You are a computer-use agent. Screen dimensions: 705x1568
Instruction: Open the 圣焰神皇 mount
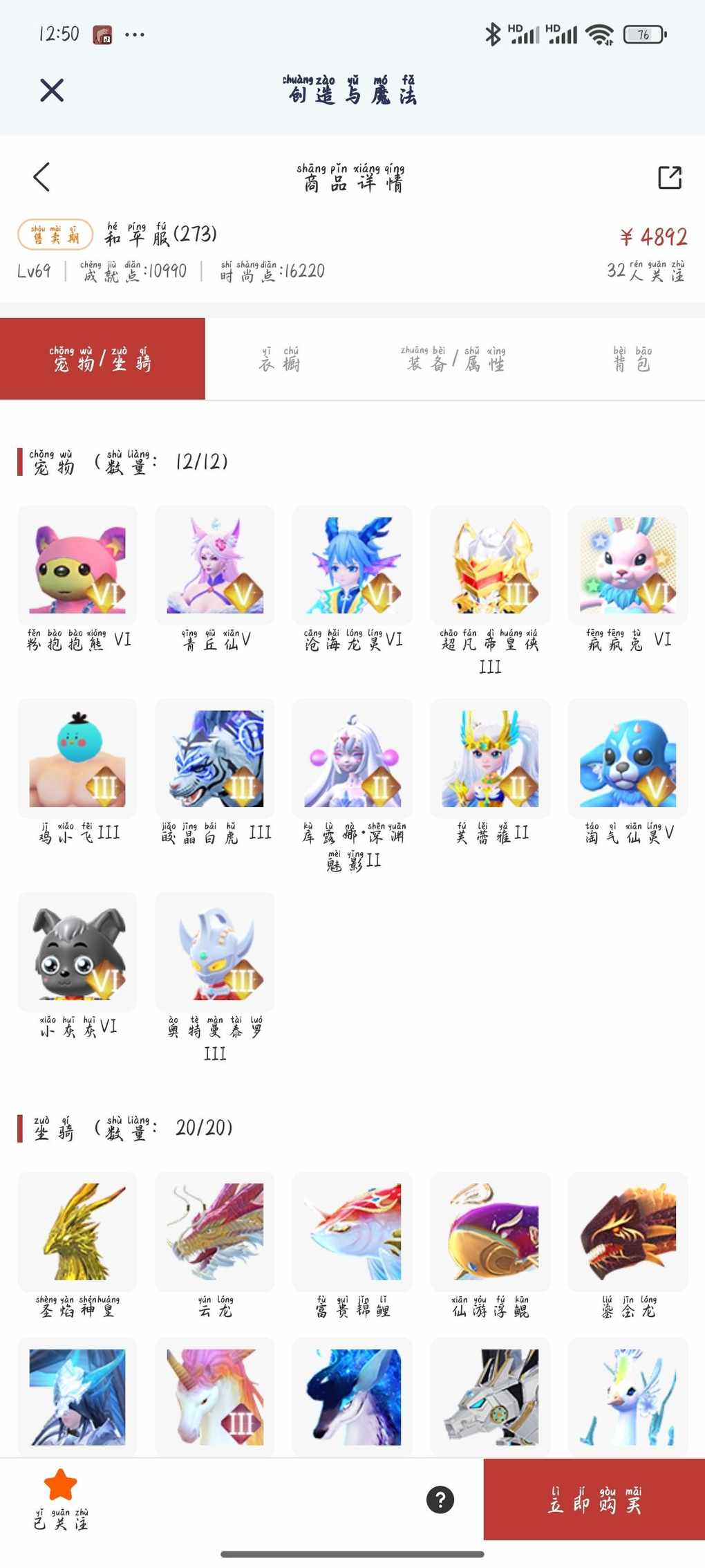click(x=77, y=1232)
